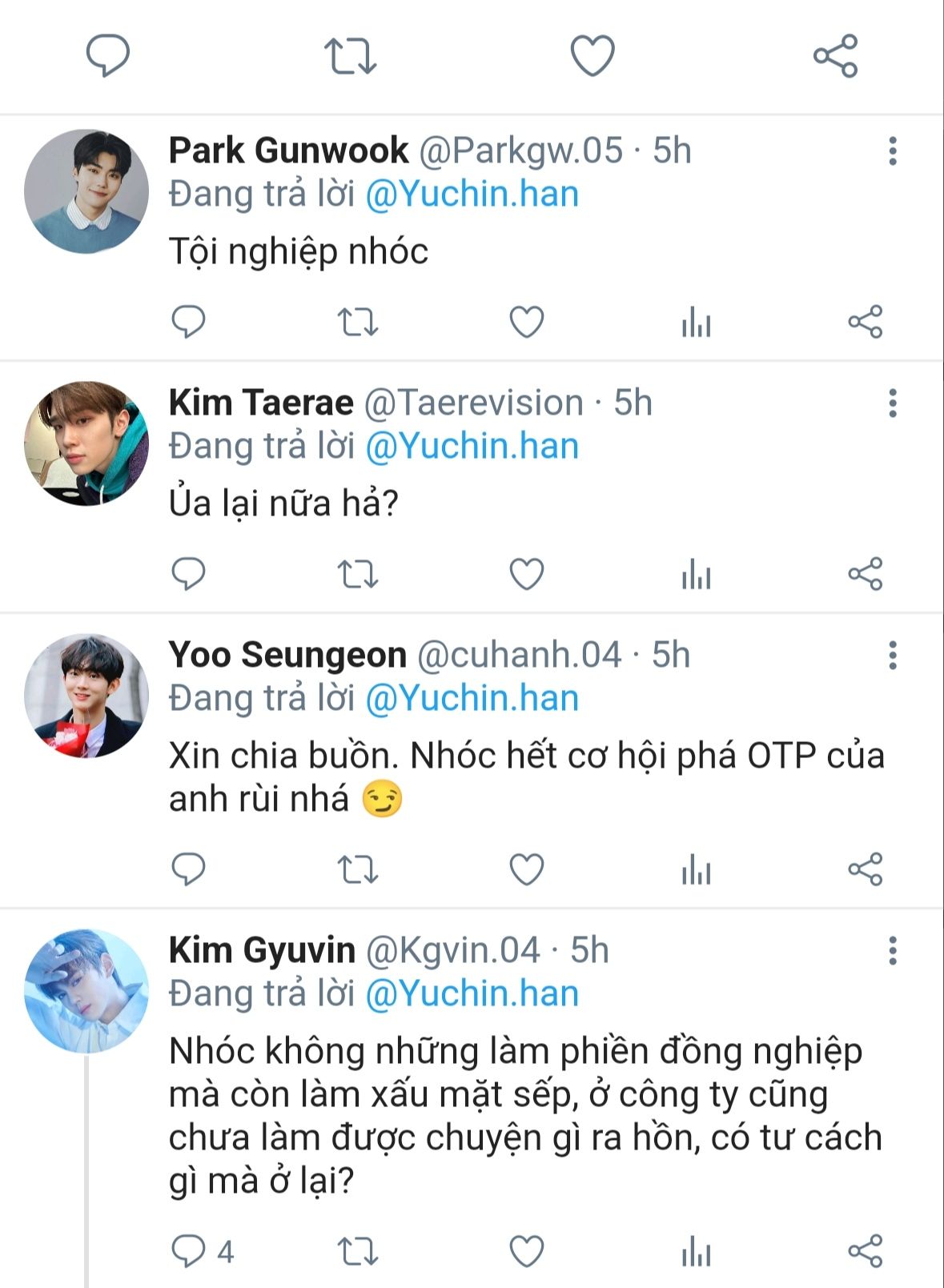Like Park Gunwook's reply
This screenshot has height=1288, width=944.
click(527, 323)
